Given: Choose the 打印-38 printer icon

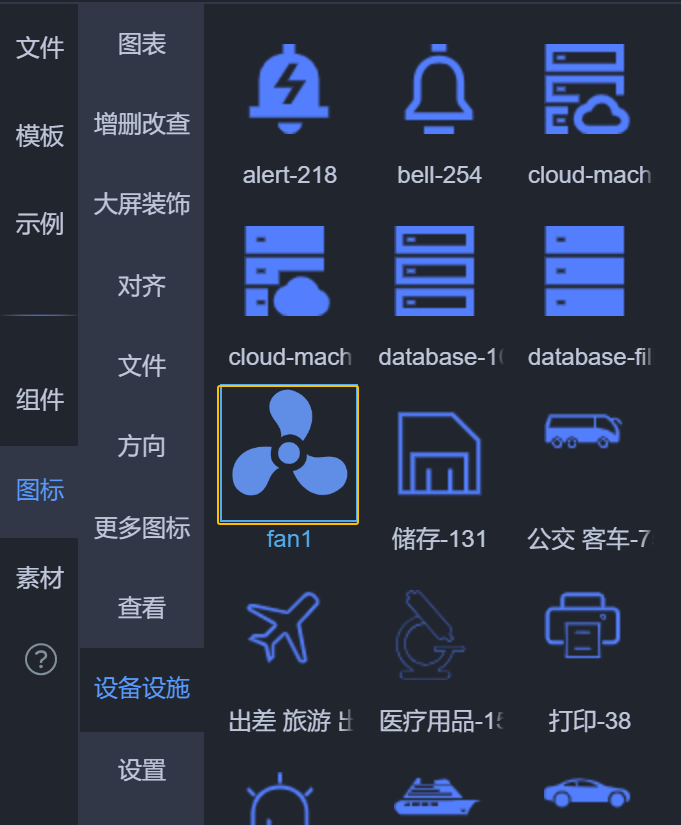Looking at the screenshot, I should click(589, 630).
